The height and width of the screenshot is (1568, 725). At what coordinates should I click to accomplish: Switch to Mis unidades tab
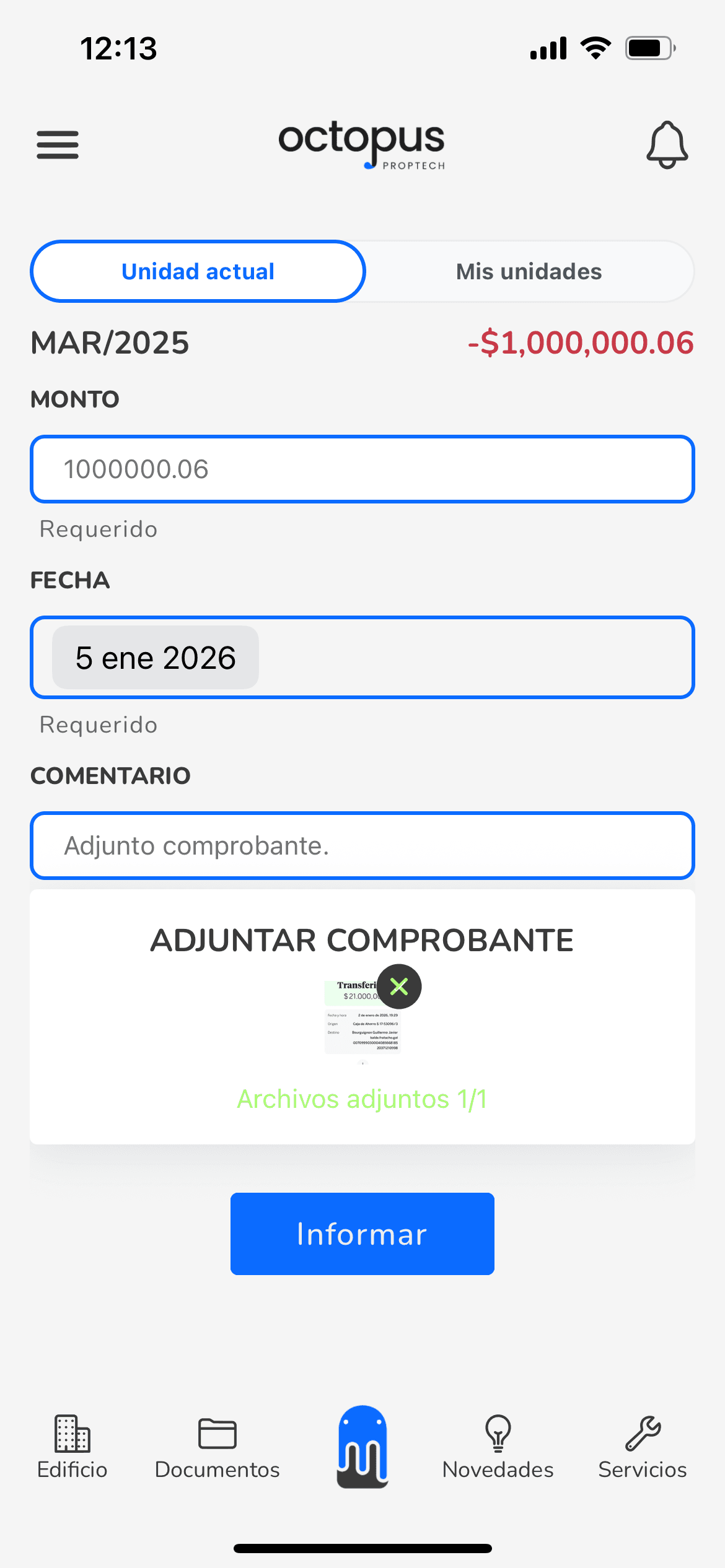(x=529, y=272)
